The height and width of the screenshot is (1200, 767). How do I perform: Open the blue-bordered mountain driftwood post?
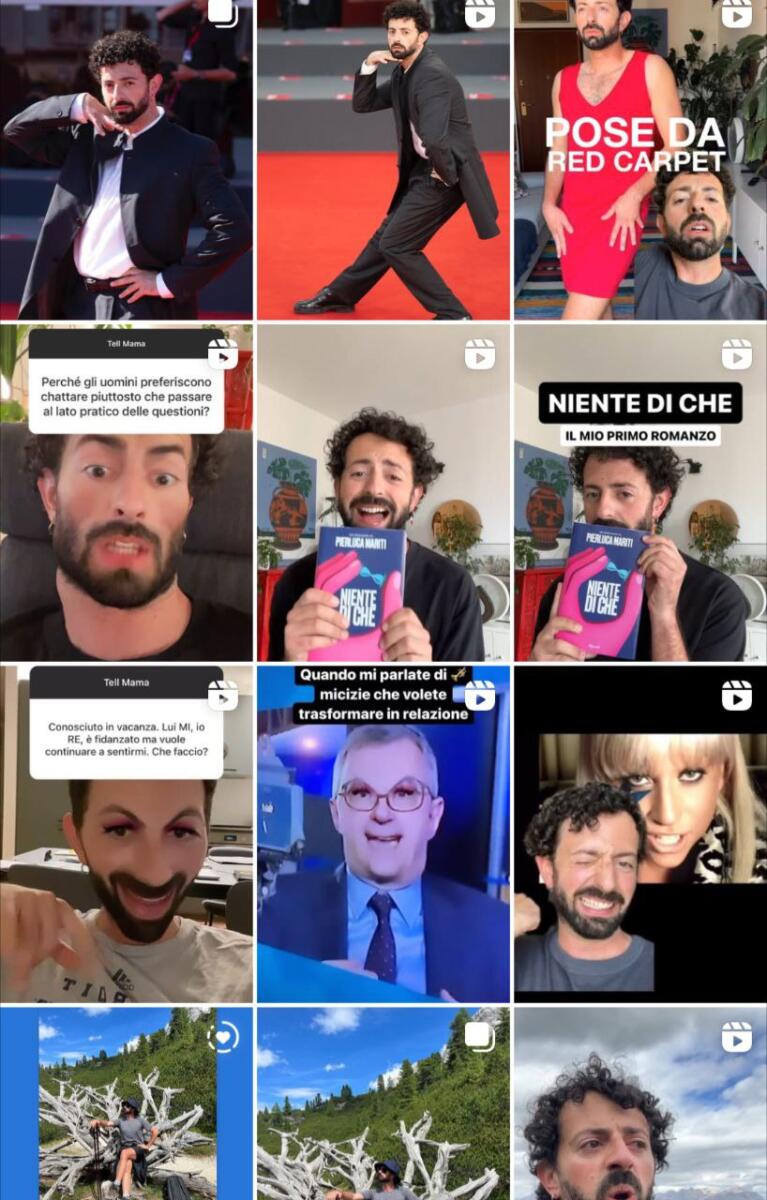point(126,1105)
